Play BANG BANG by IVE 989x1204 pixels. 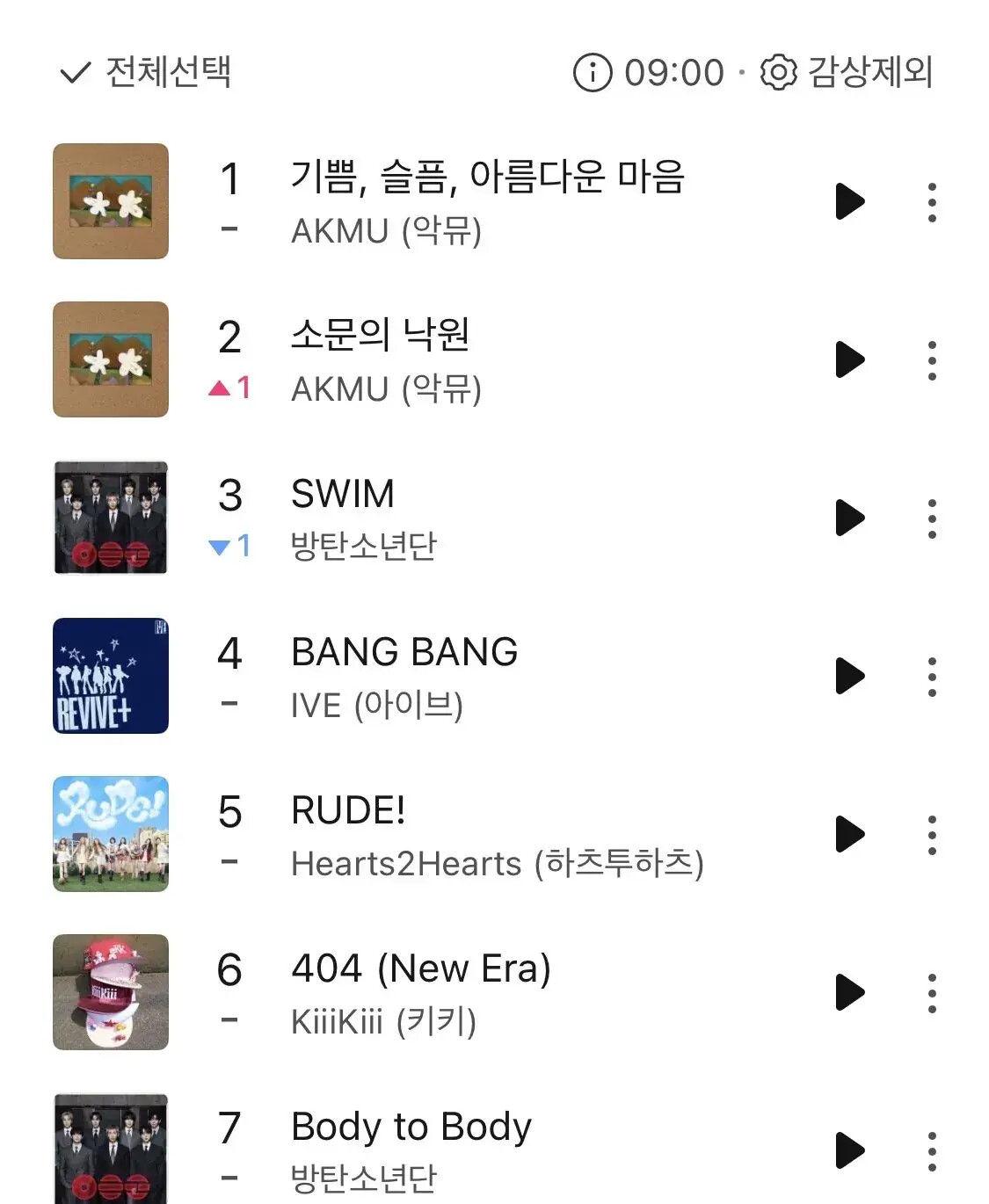[849, 676]
